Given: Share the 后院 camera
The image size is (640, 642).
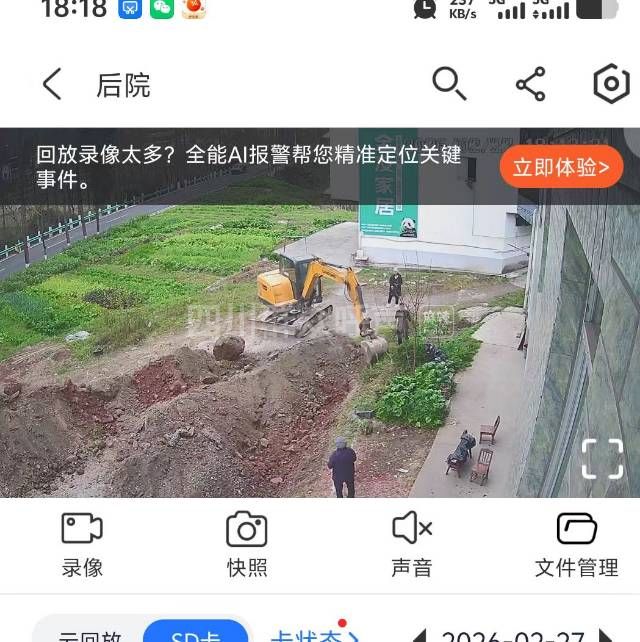Looking at the screenshot, I should click(531, 85).
